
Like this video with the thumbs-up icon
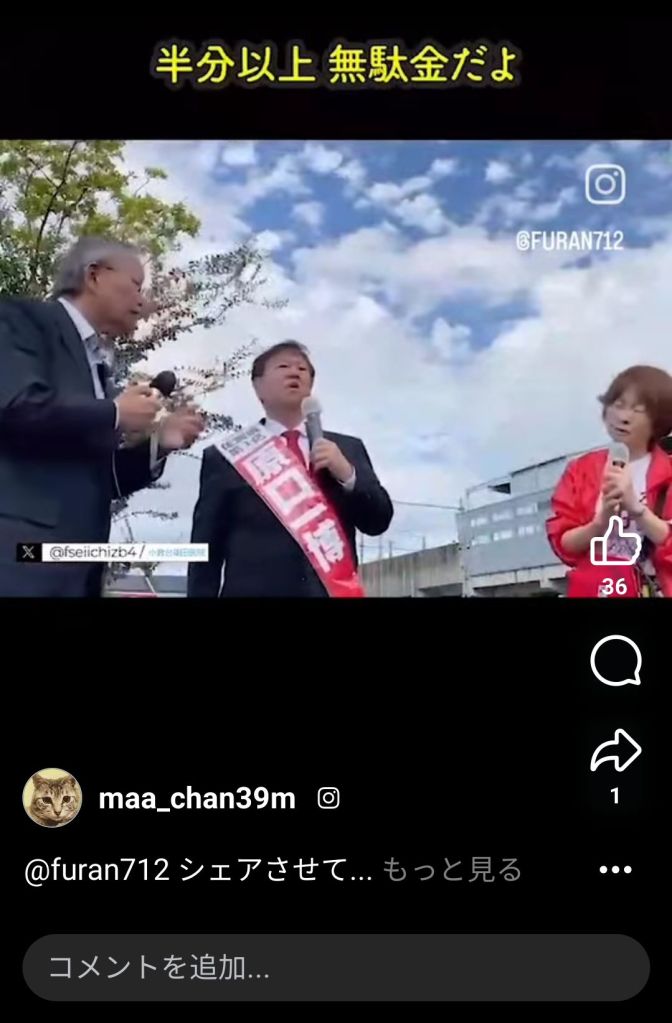click(614, 541)
